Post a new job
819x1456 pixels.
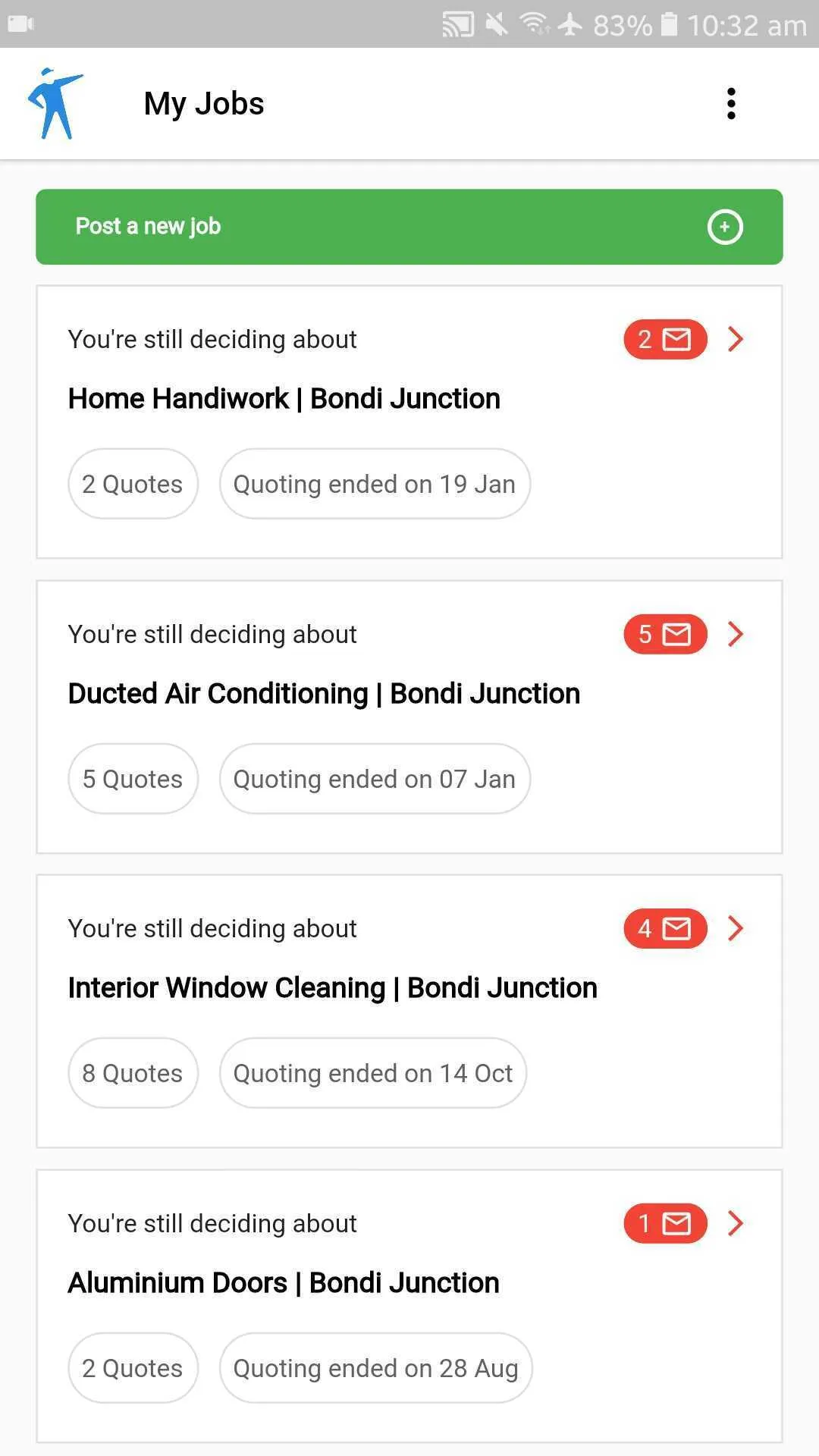pyautogui.click(x=409, y=227)
